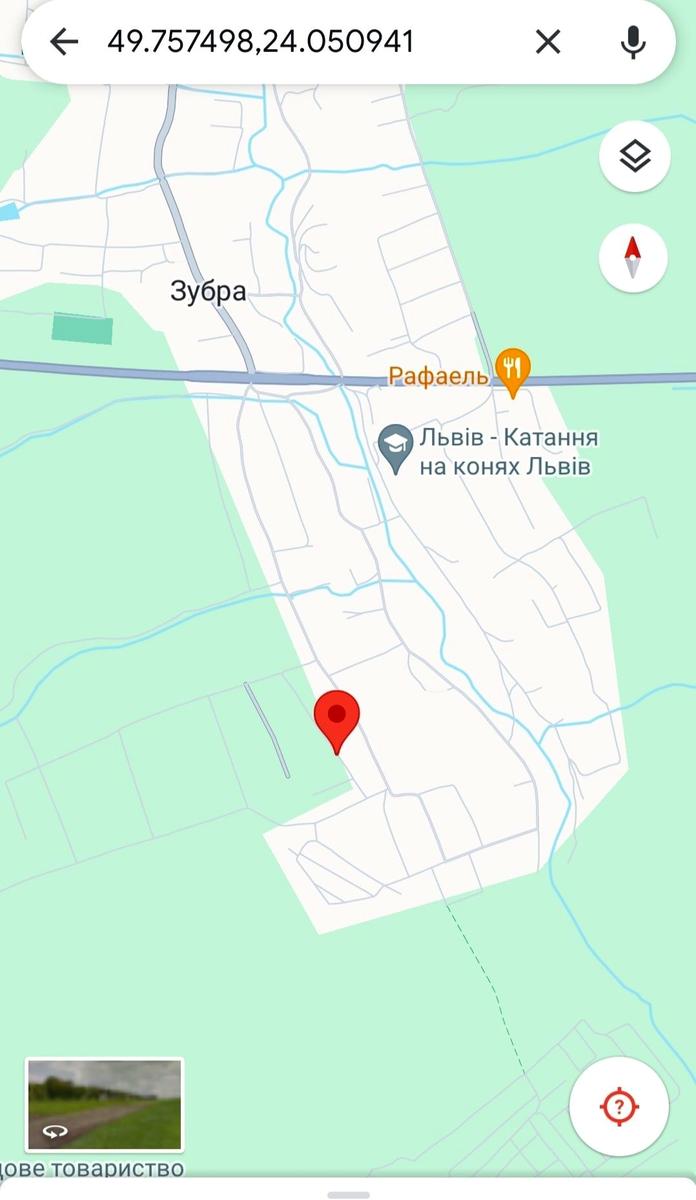Reset map orientation with the compass
696x1200 pixels.
point(633,257)
